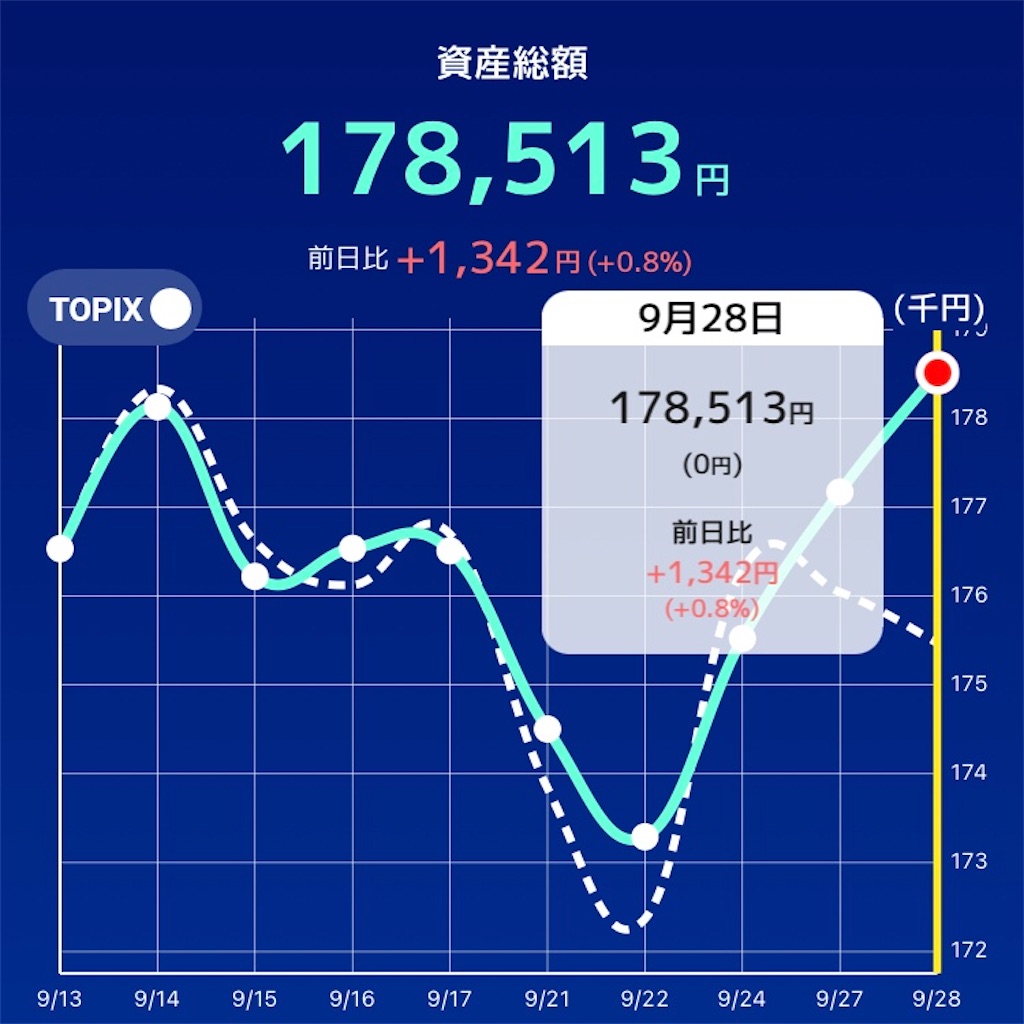This screenshot has width=1024, height=1024.
Task: Select the 9/21 data point on chart
Action: coord(547,729)
